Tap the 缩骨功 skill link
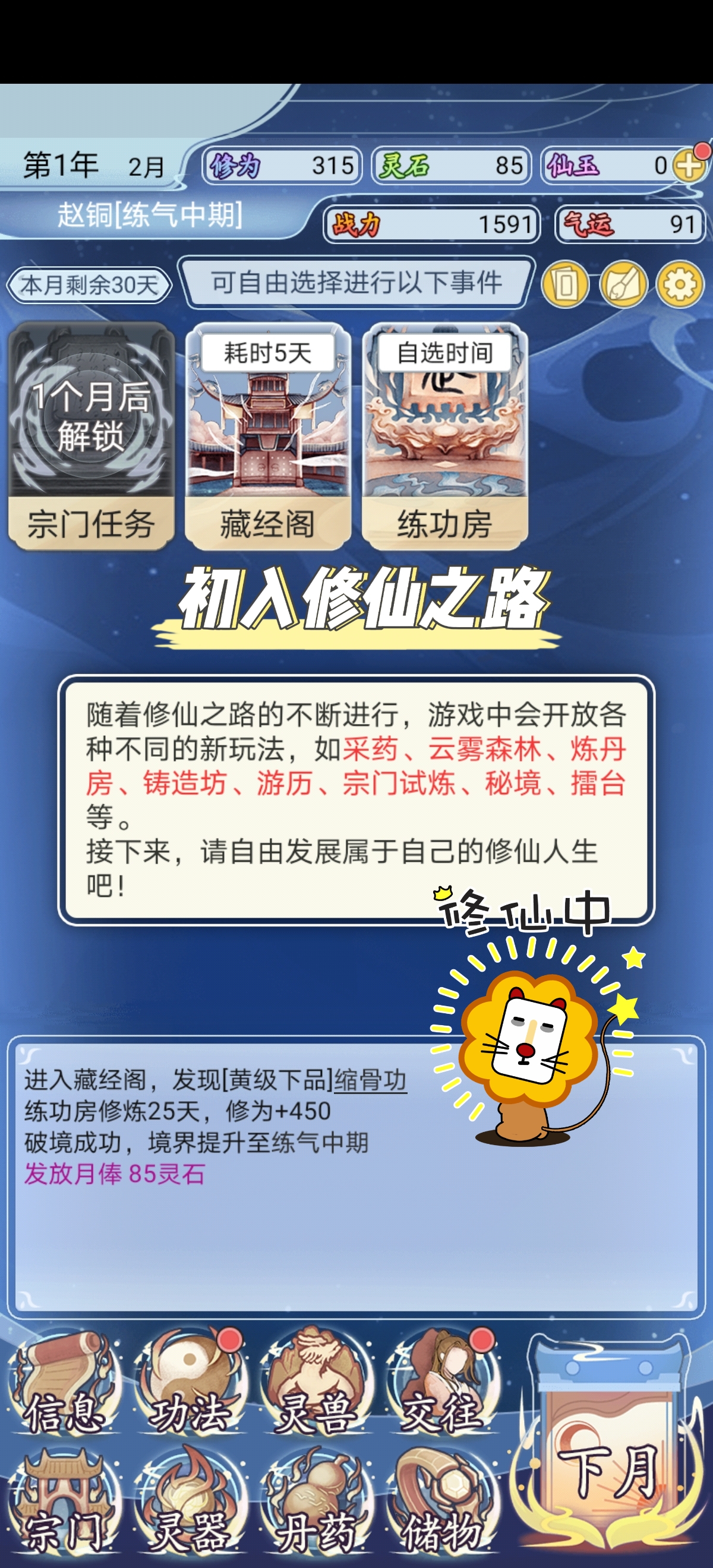 coord(370,1080)
